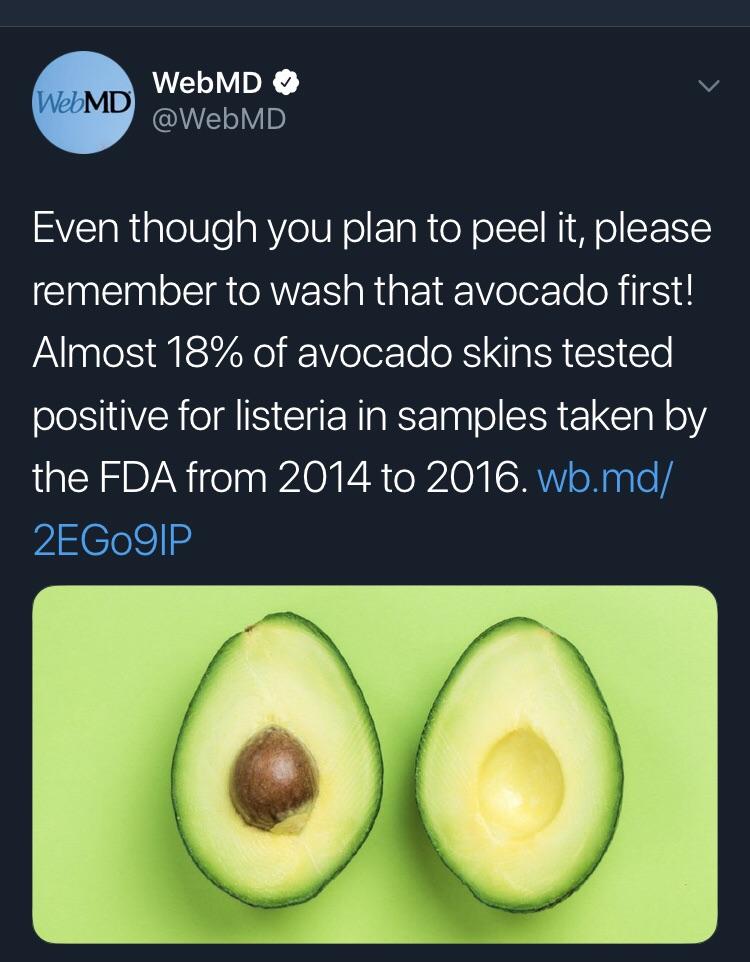The width and height of the screenshot is (750, 962).
Task: Open WebMD's profile picture
Action: [84, 102]
